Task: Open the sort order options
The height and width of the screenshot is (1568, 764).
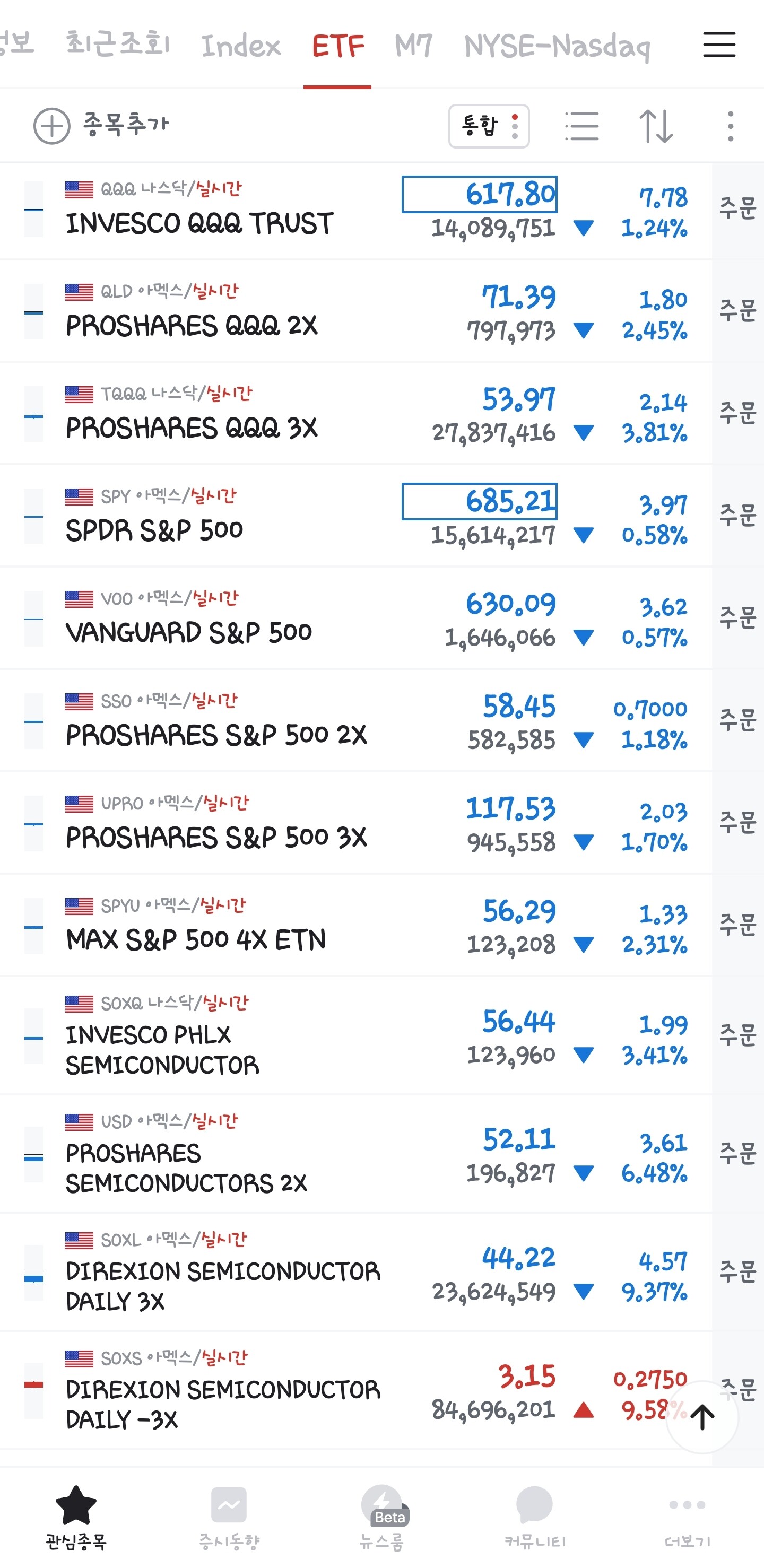Action: click(656, 126)
